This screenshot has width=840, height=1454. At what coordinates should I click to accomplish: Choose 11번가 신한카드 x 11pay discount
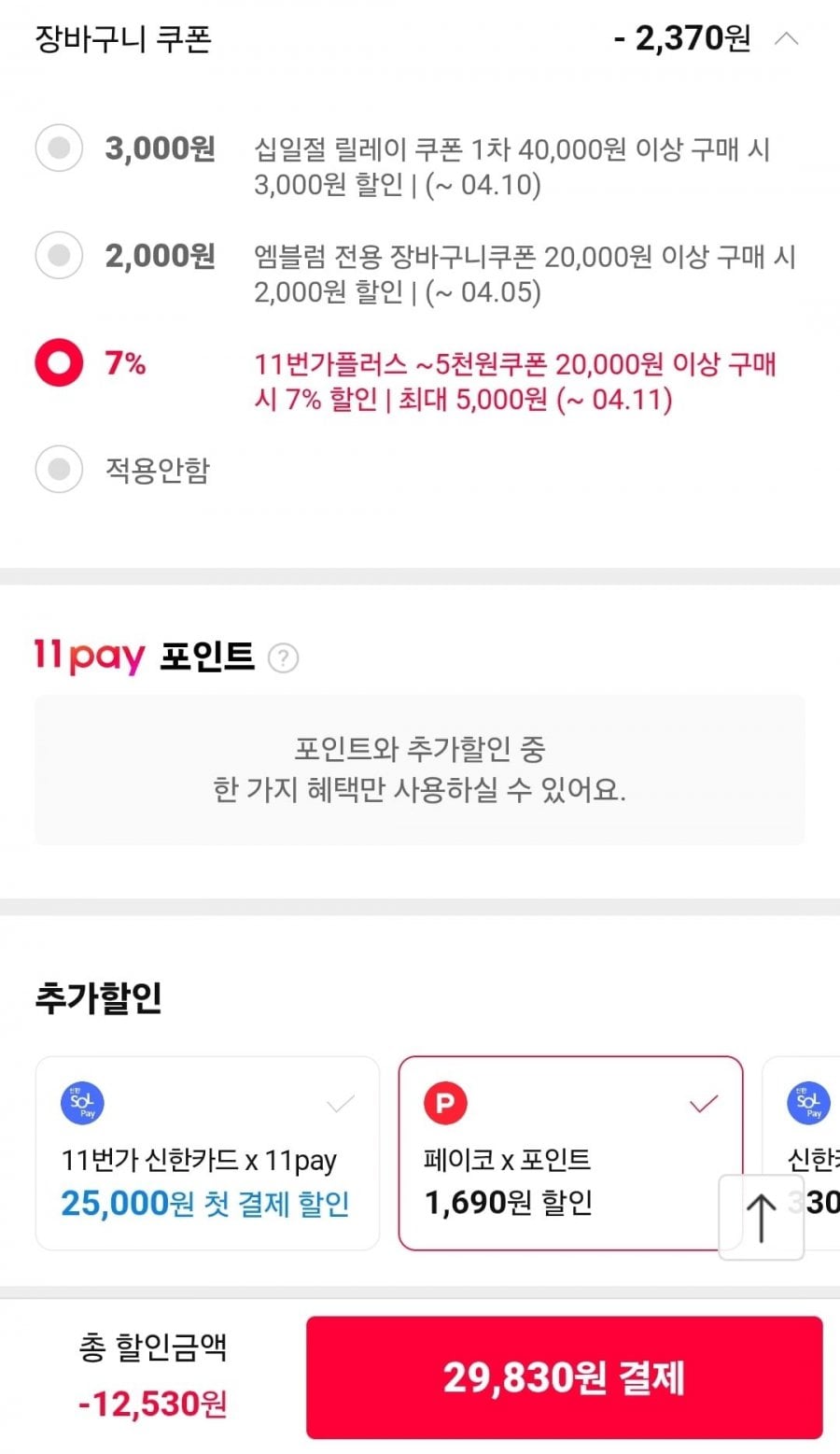[x=207, y=1152]
